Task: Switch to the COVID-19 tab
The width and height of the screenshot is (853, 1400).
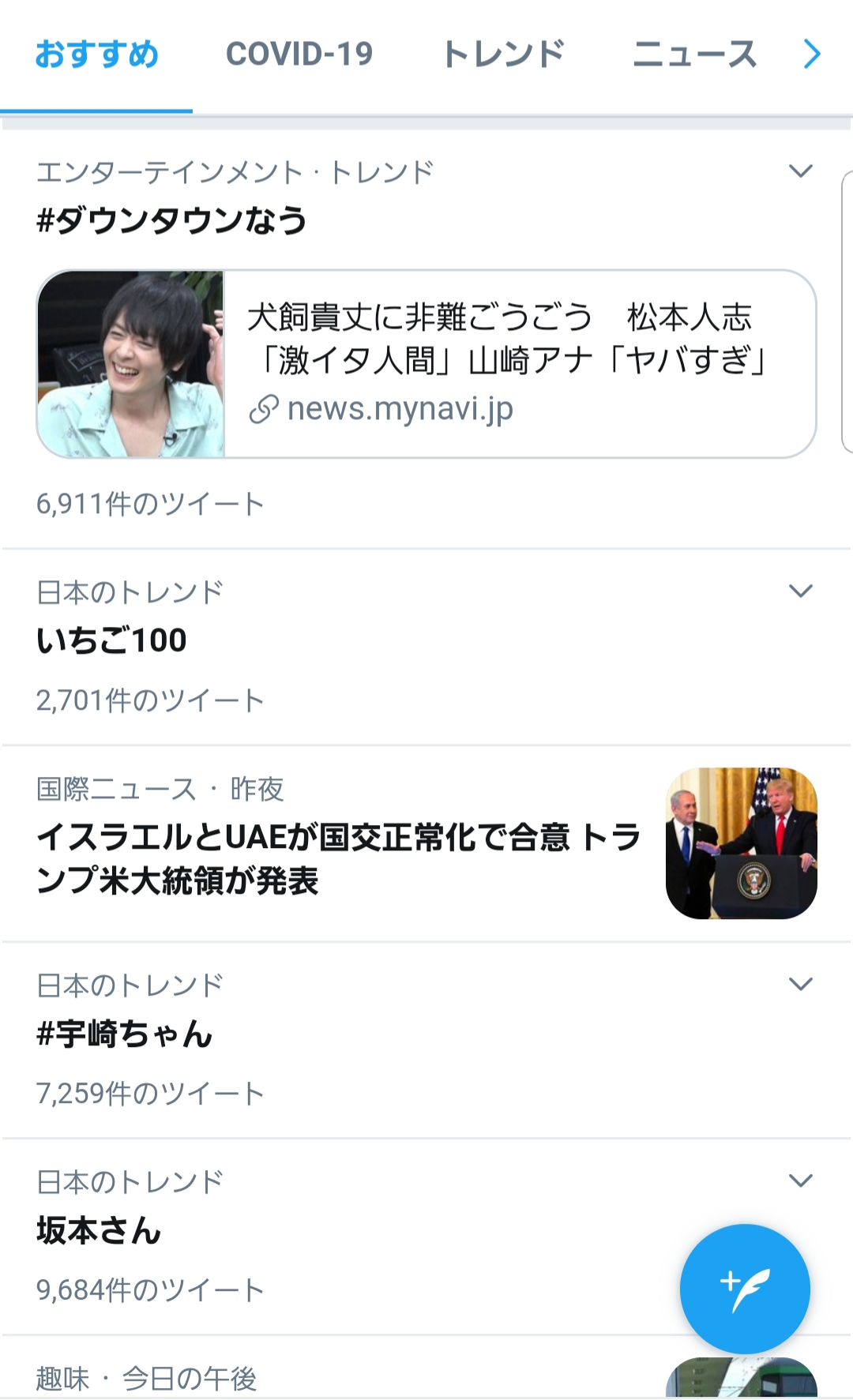Action: click(299, 54)
